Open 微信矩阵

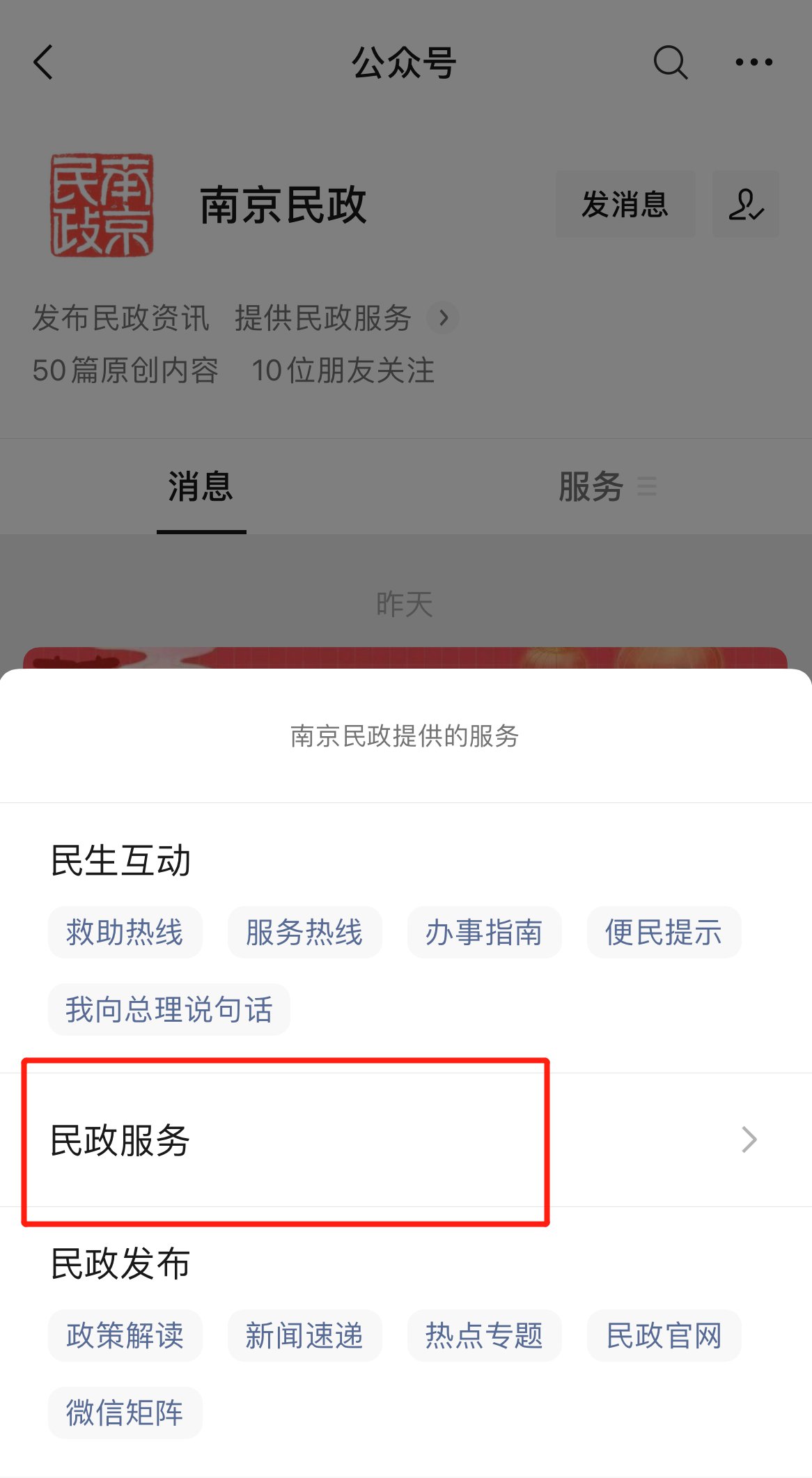tap(125, 1413)
